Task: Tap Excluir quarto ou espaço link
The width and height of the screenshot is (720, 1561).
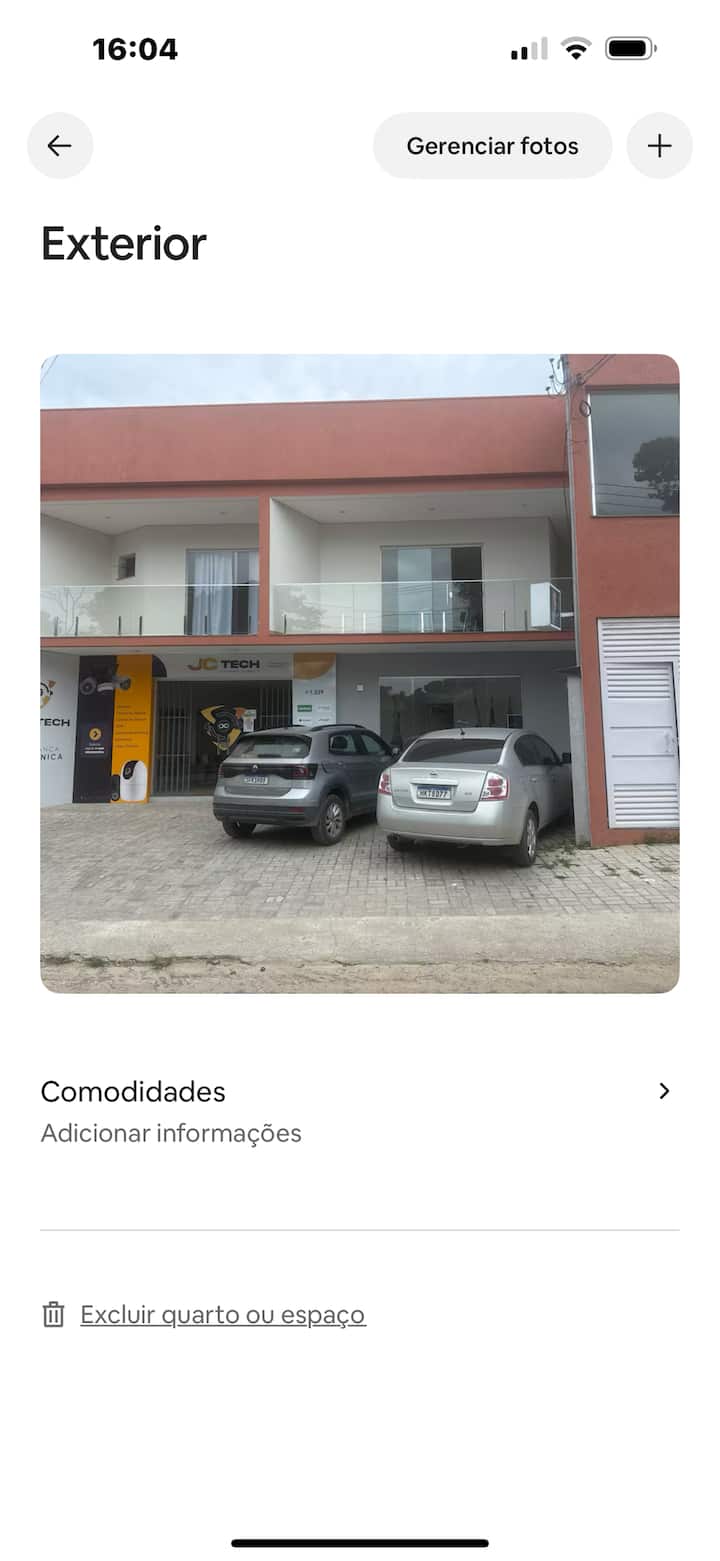Action: (222, 1314)
